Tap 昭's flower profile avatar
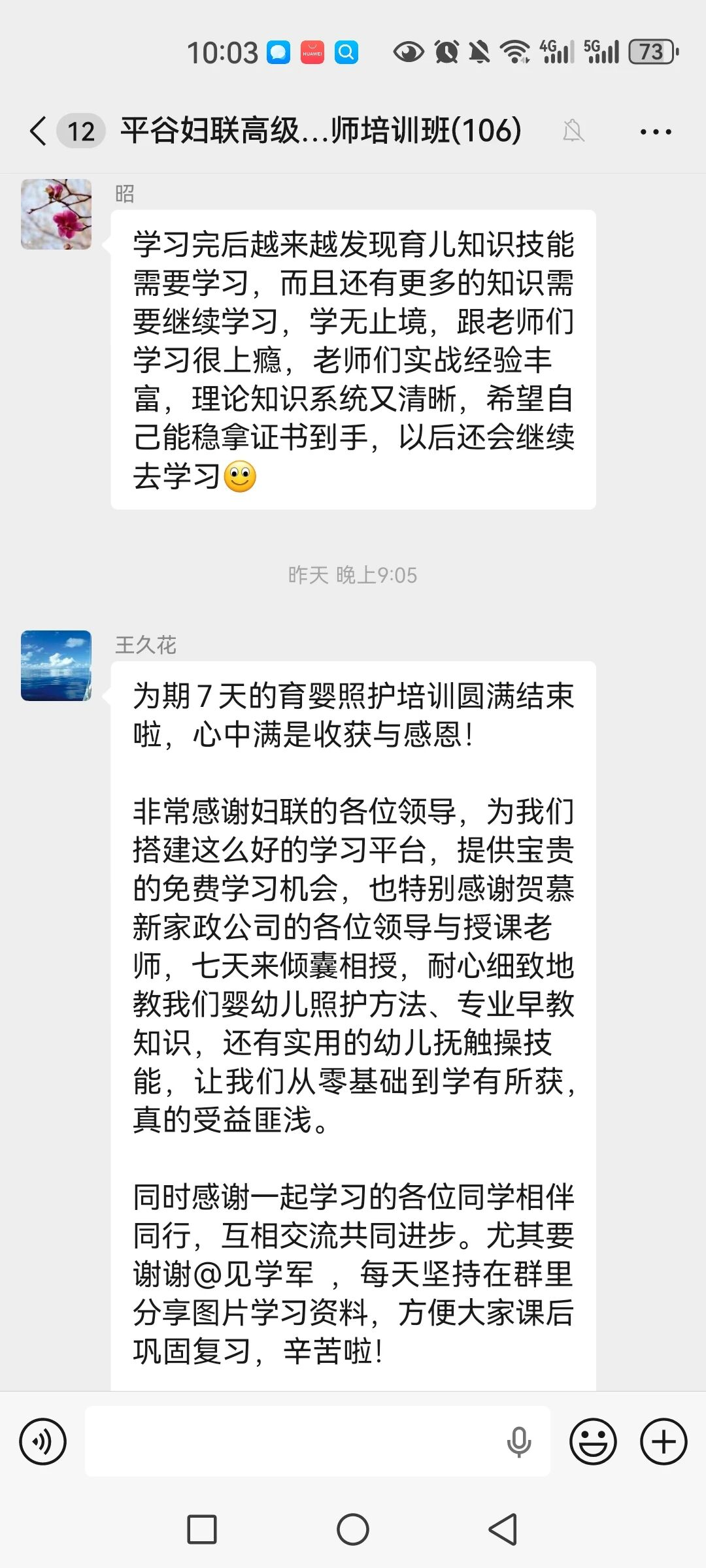Viewport: 706px width, 1568px height. [x=56, y=214]
